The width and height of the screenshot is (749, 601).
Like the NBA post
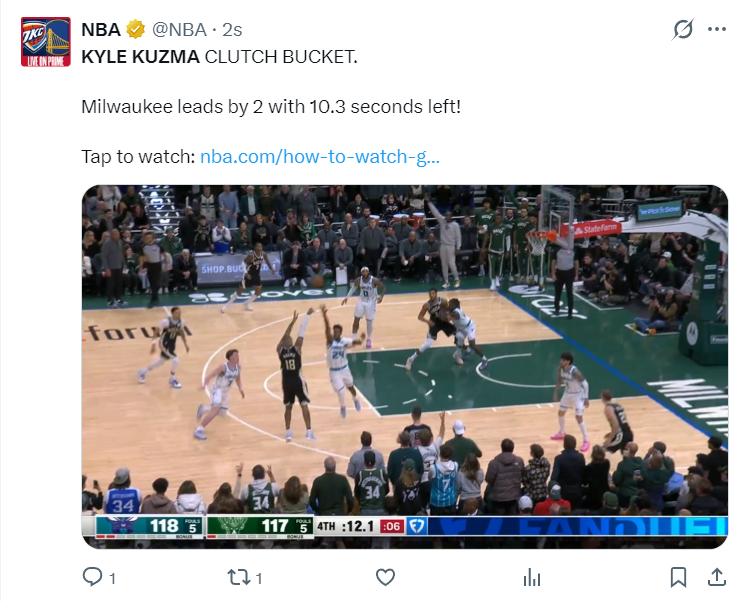click(385, 577)
